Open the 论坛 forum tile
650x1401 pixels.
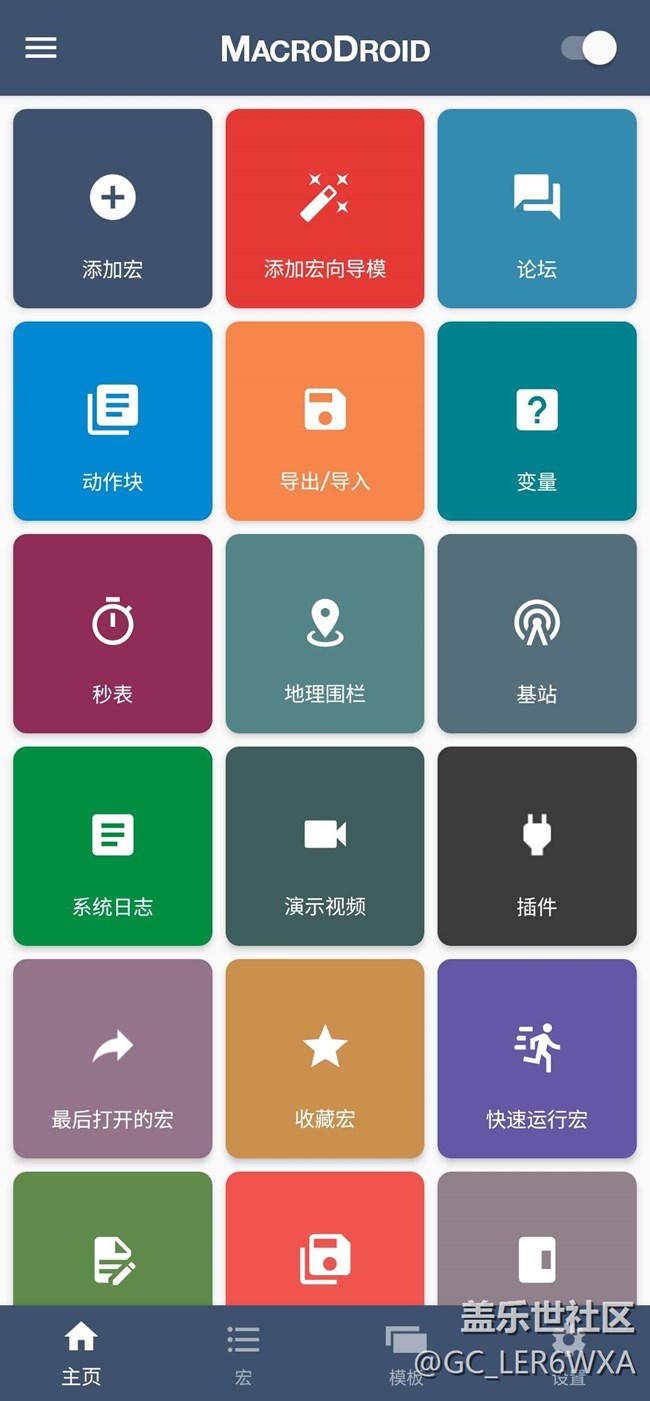(537, 208)
